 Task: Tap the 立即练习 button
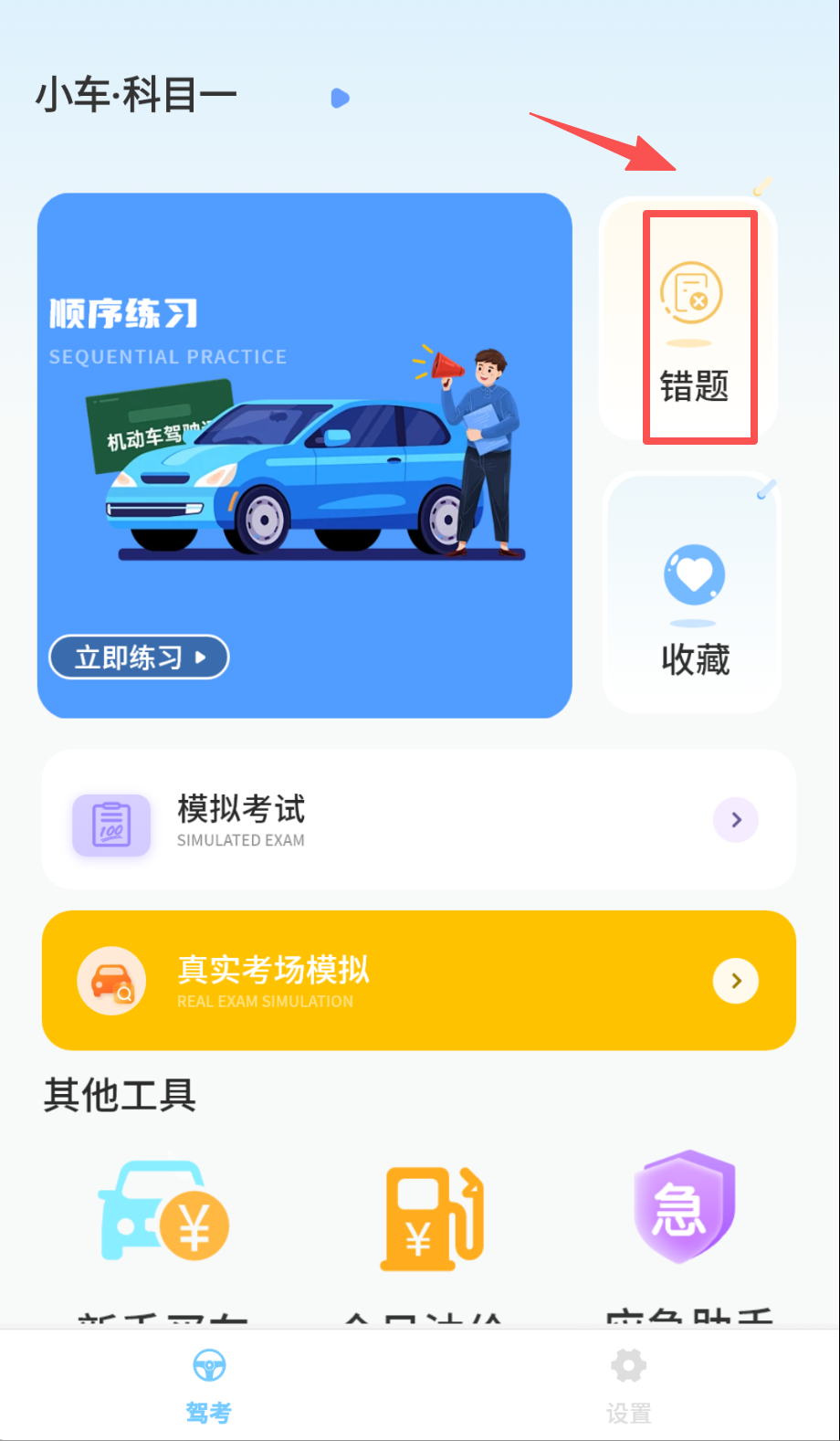tap(139, 657)
